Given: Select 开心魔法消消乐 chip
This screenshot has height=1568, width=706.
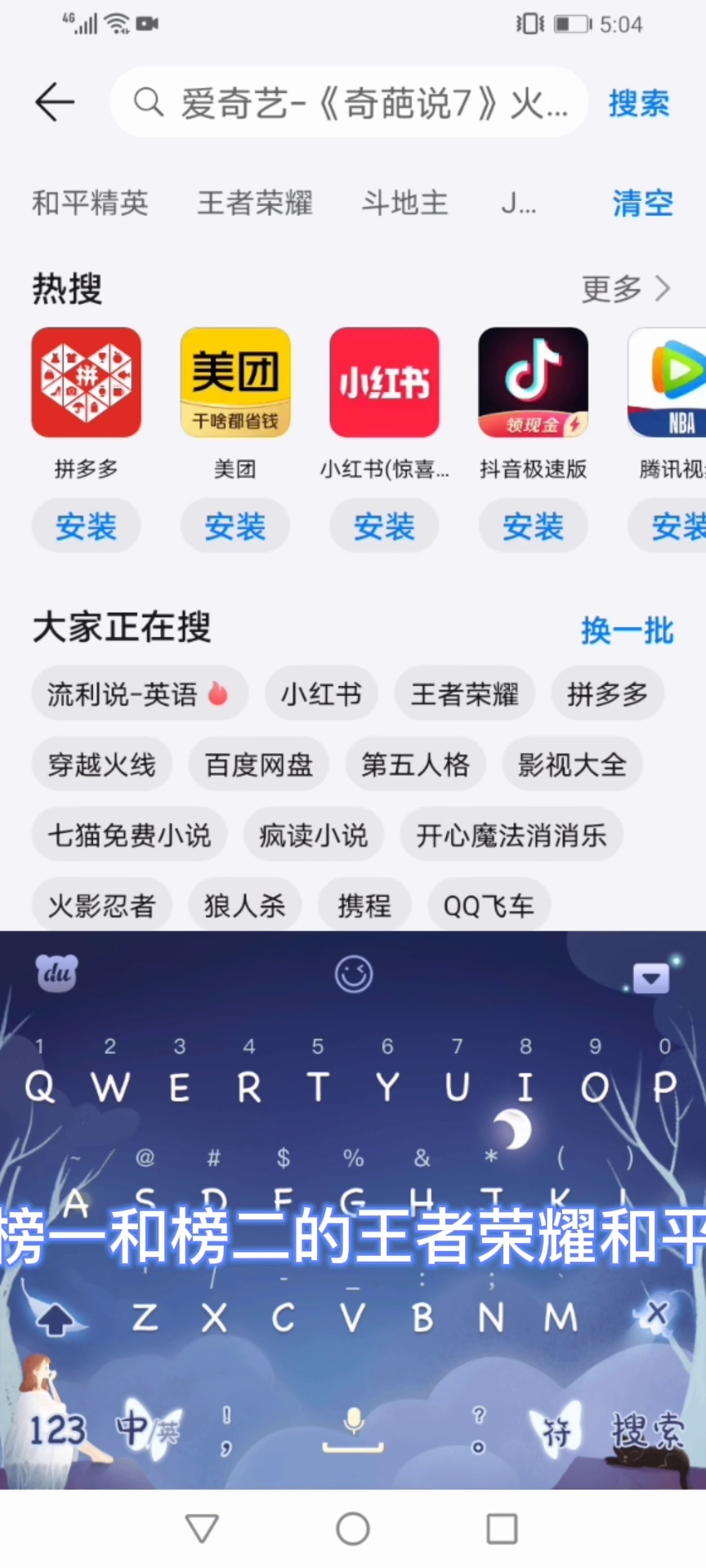Looking at the screenshot, I should 511,835.
